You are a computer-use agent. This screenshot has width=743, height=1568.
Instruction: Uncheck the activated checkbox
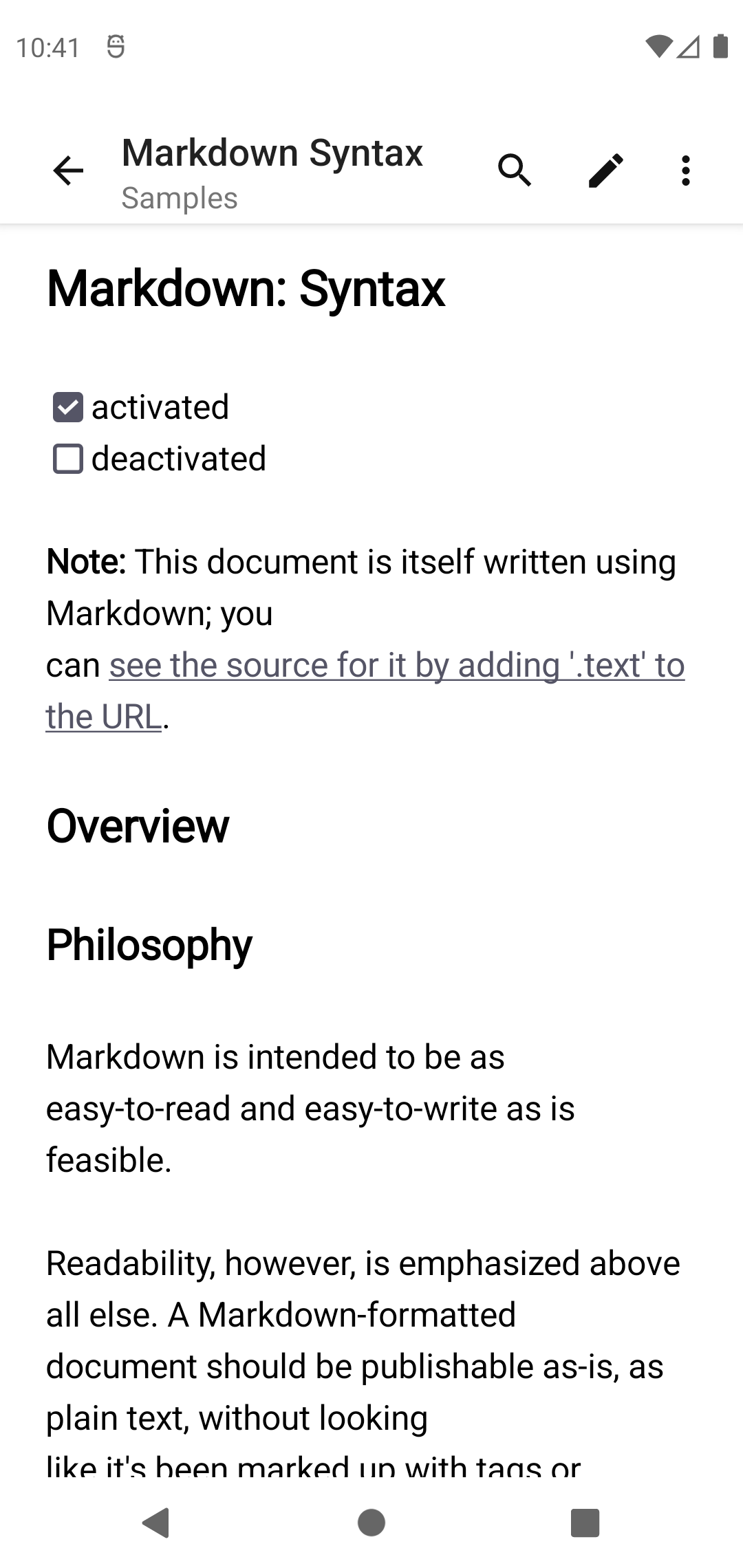click(68, 407)
